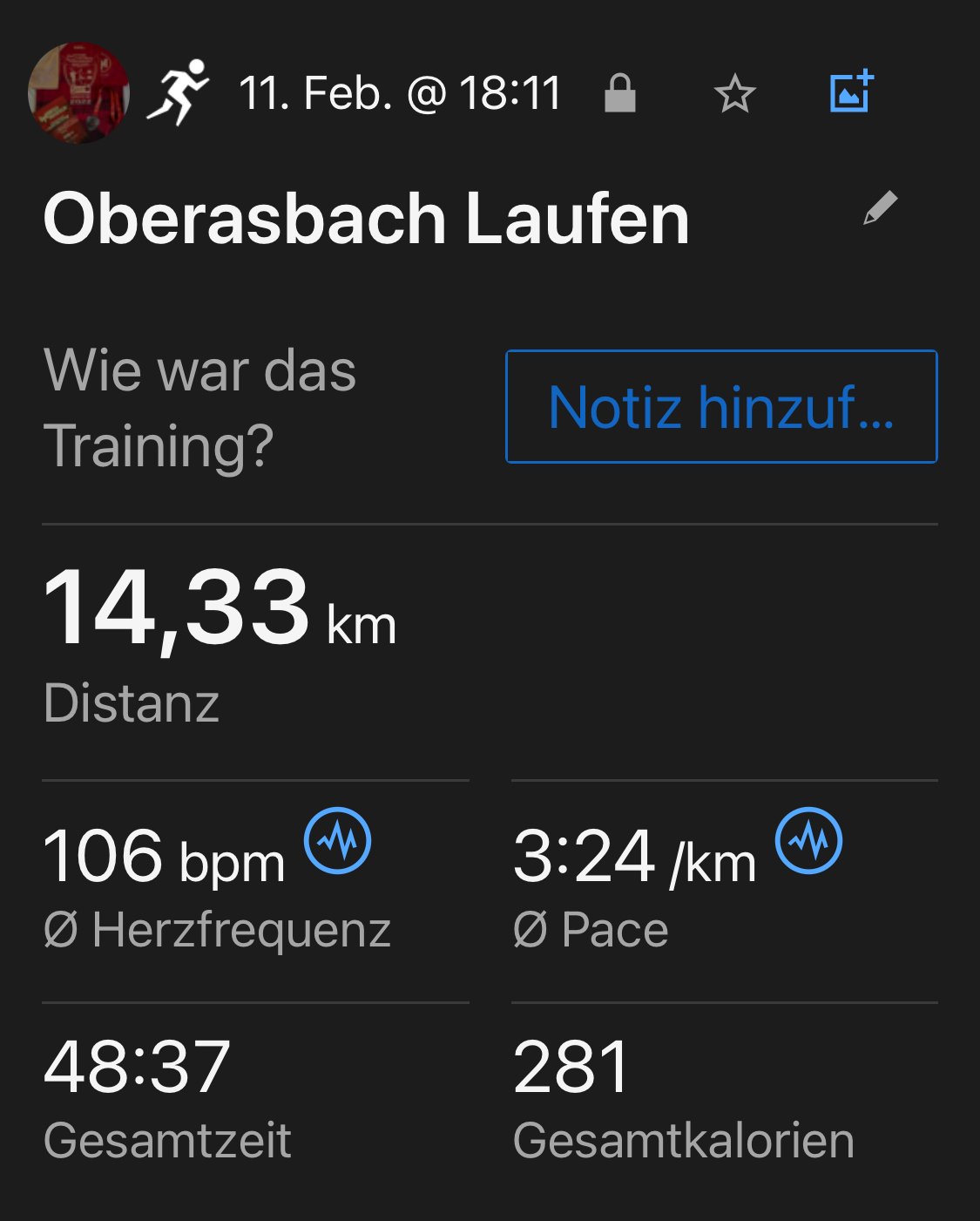Open pace chart icon next to 3:24 /km

(x=808, y=840)
